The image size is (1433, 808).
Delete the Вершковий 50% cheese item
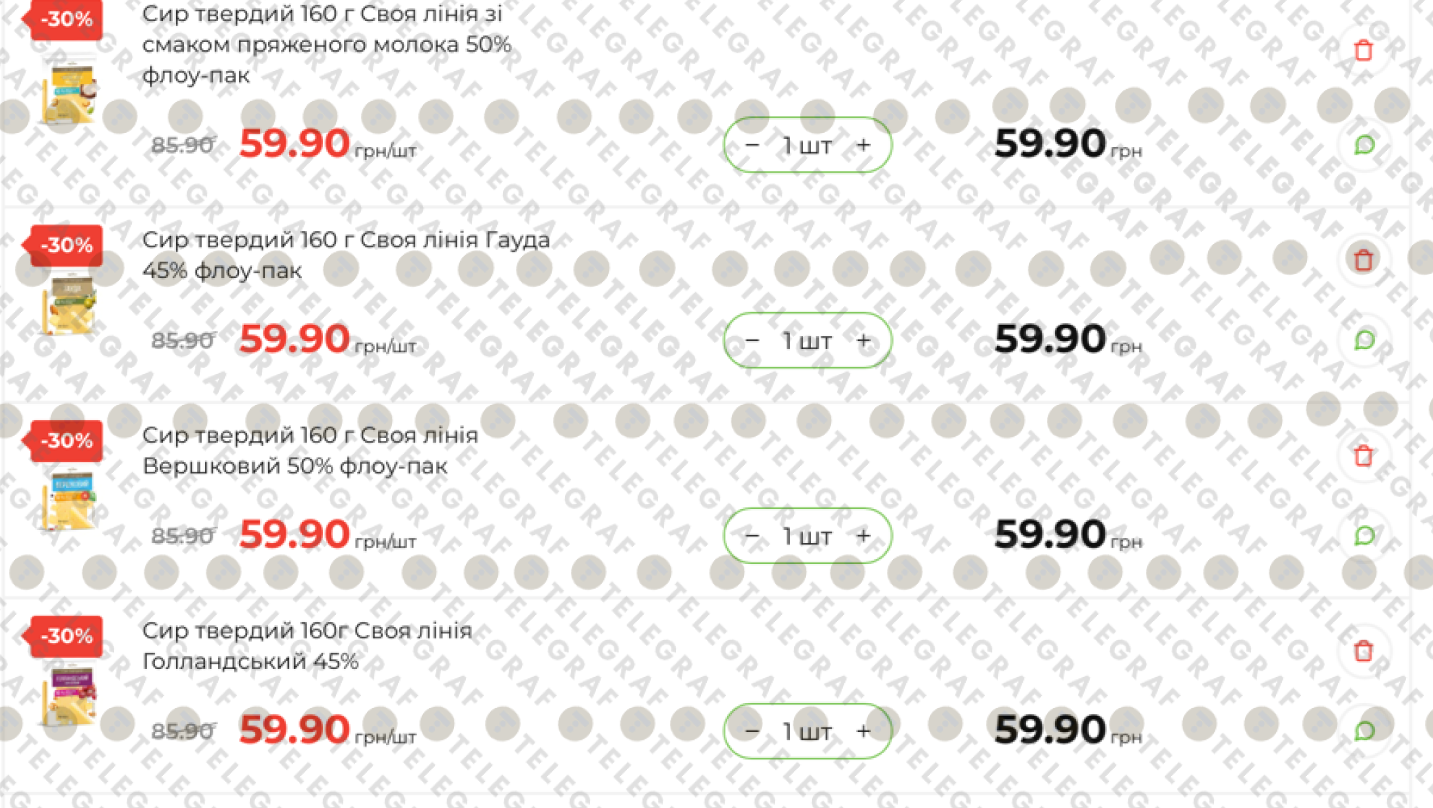click(1363, 456)
